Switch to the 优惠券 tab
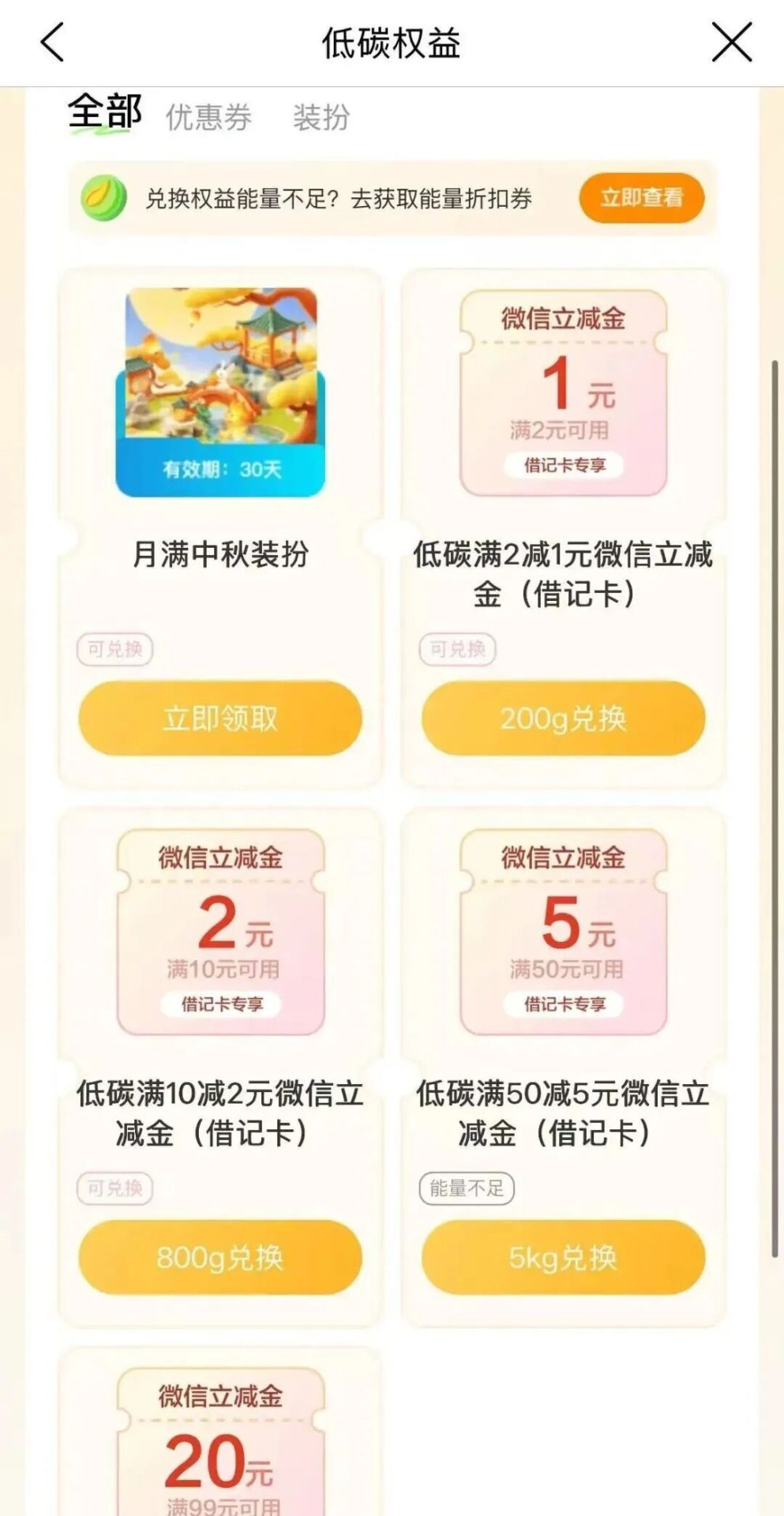Viewport: 784px width, 1516px height. pos(208,118)
